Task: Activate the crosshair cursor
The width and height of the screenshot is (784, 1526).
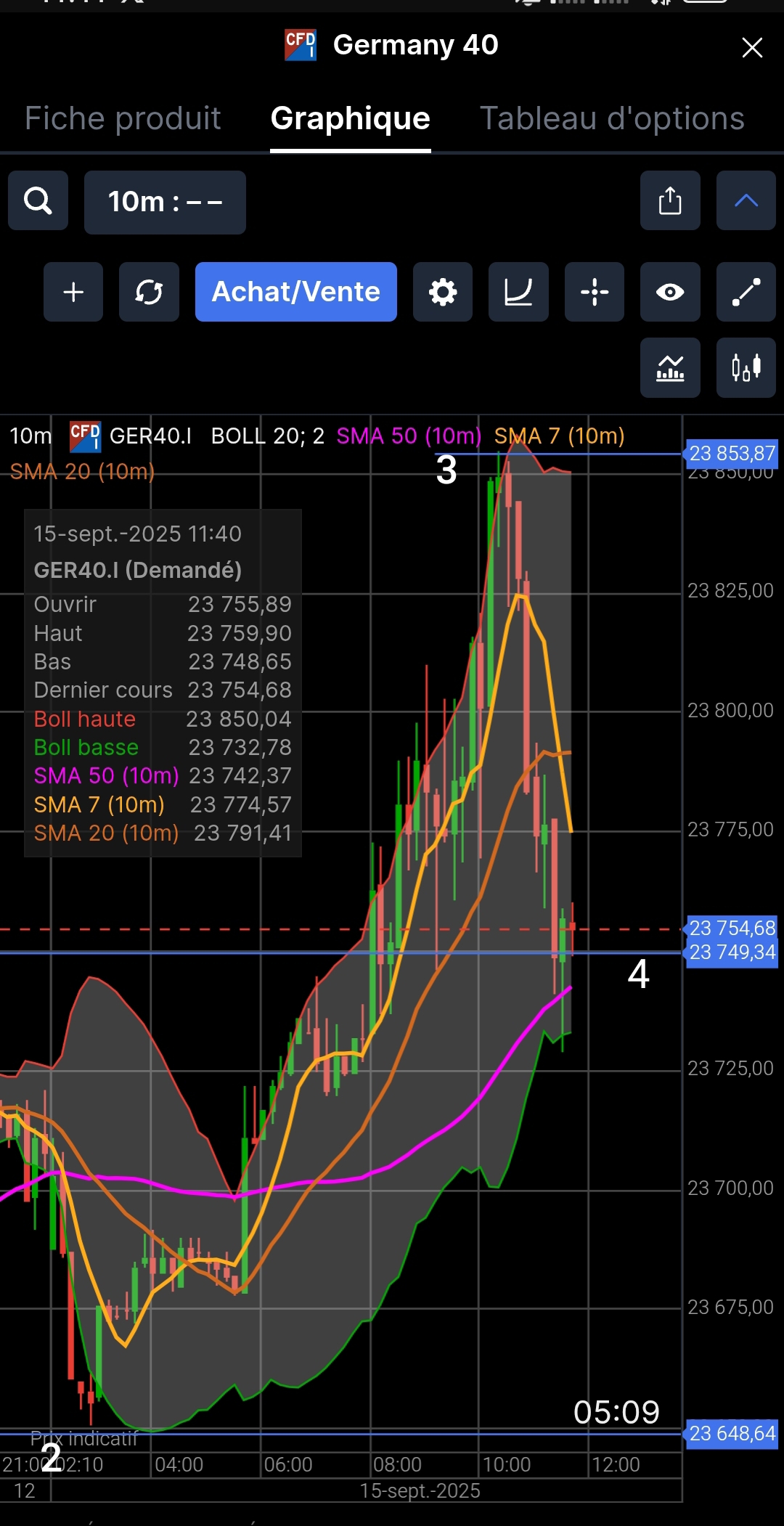Action: click(595, 292)
